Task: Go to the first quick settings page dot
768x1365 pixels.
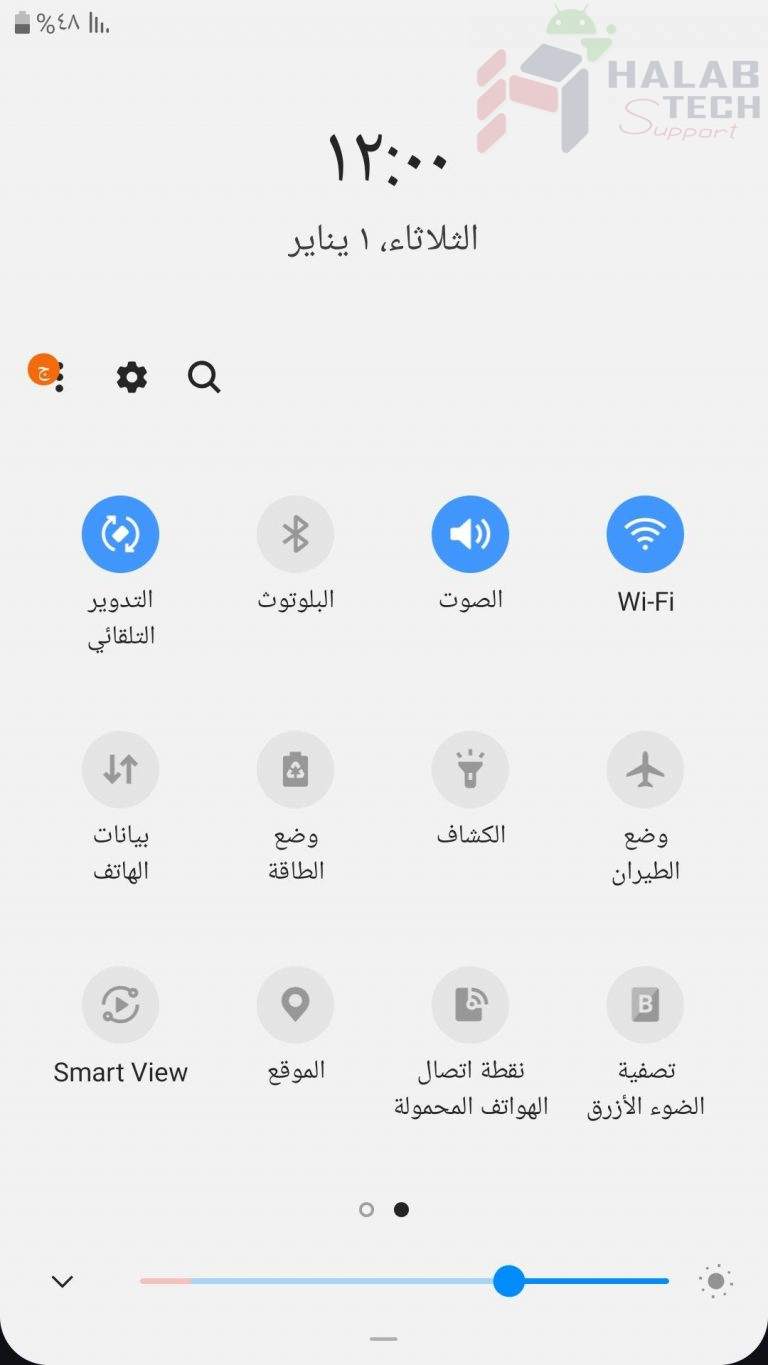Action: [366, 1209]
